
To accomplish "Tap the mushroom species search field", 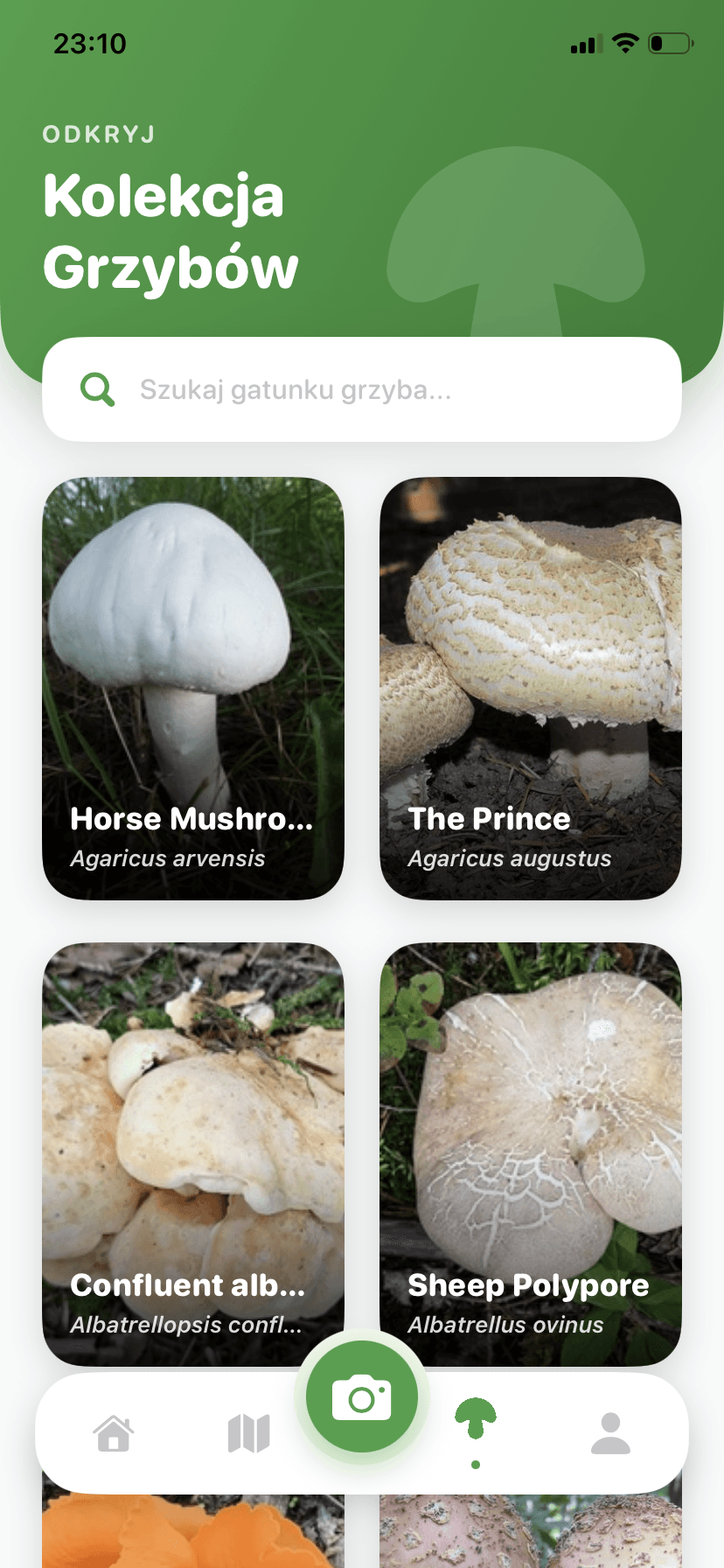I will coord(362,389).
